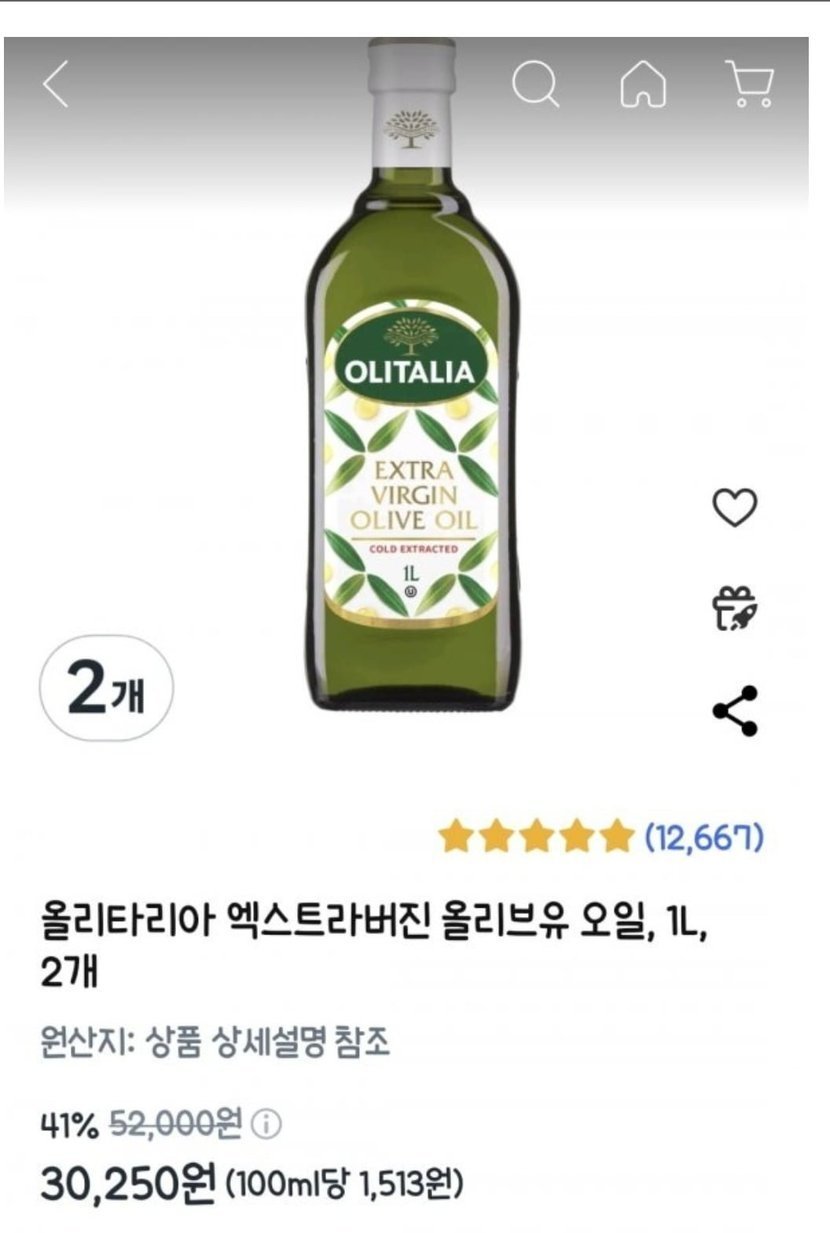Share this olive oil product
The image size is (830, 1233).
735,710
